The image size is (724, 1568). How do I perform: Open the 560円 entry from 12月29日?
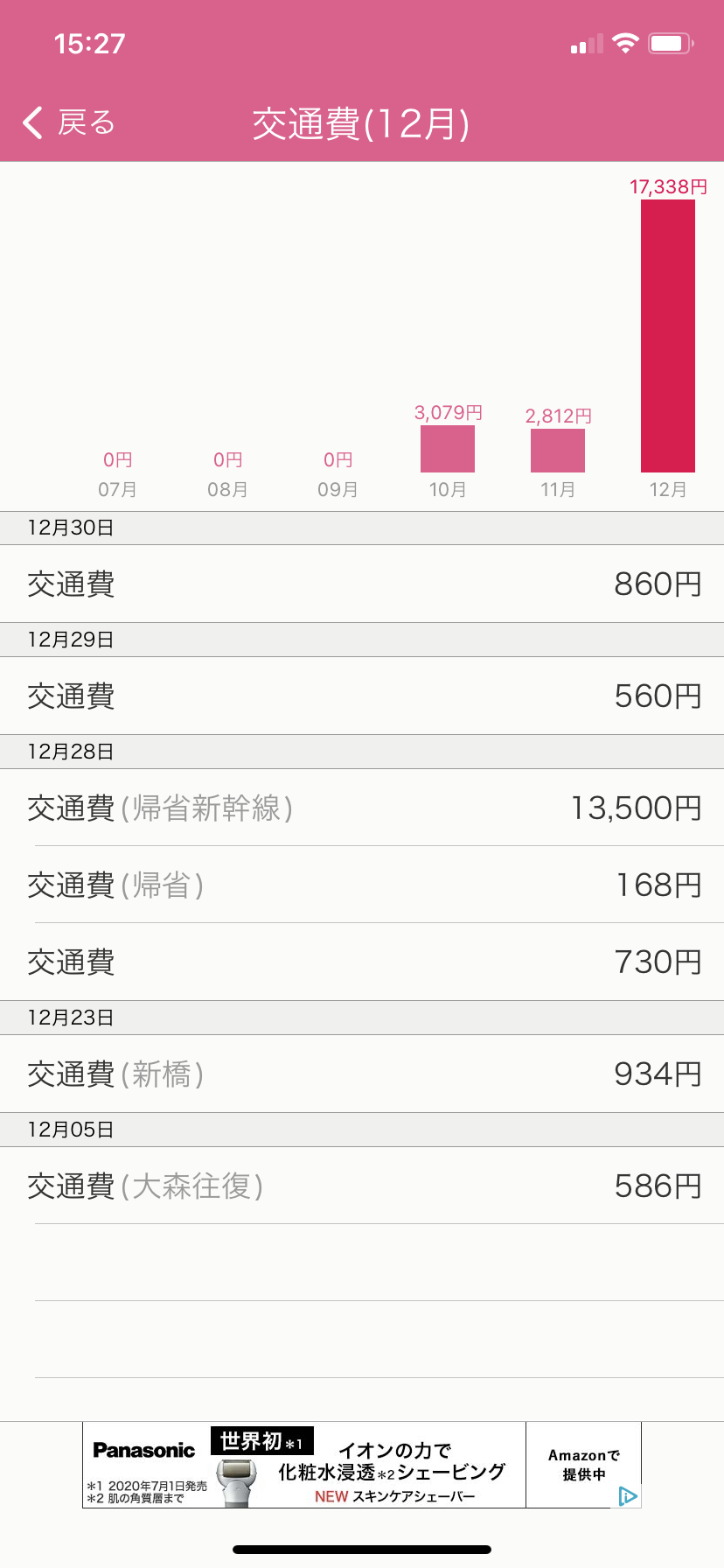pos(362,696)
